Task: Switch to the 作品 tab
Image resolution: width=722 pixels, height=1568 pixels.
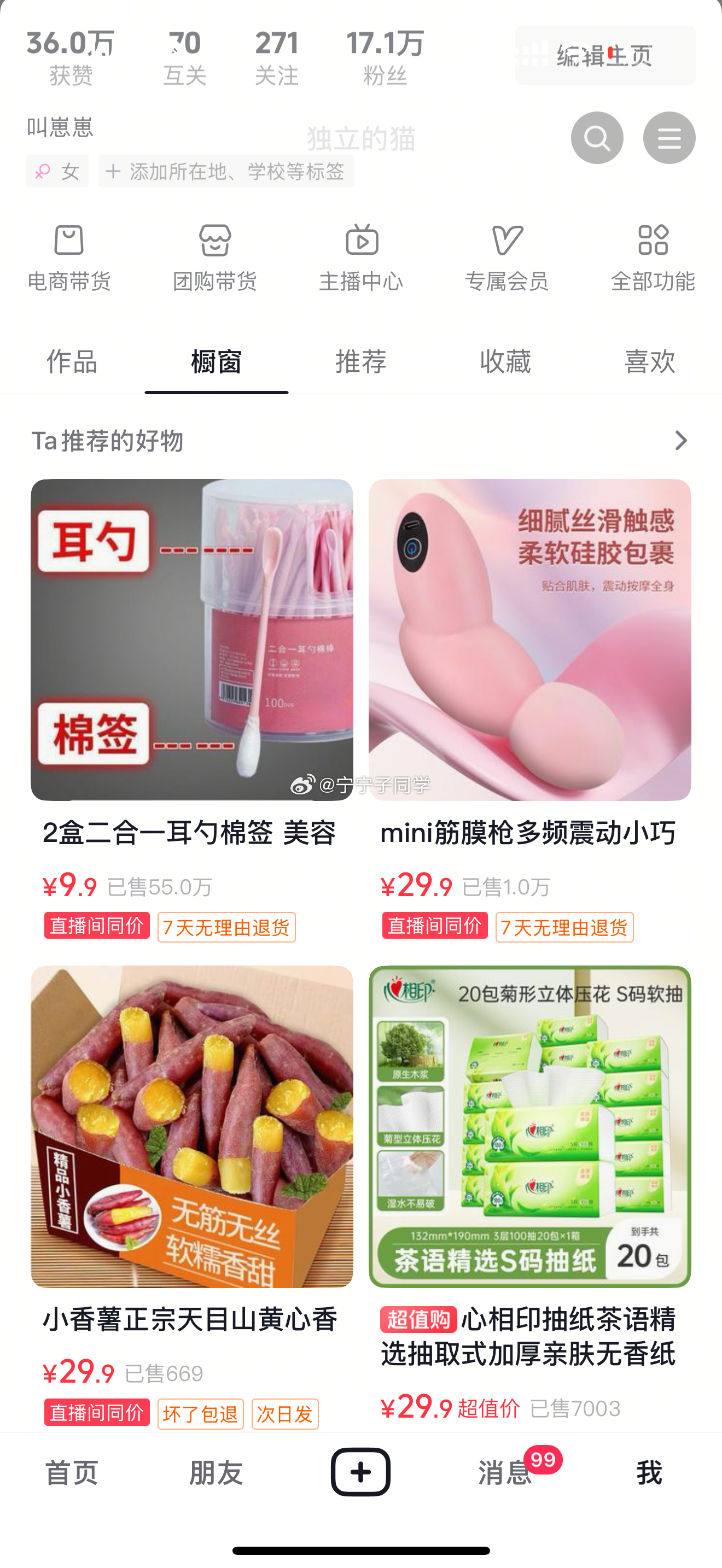Action: 72,361
